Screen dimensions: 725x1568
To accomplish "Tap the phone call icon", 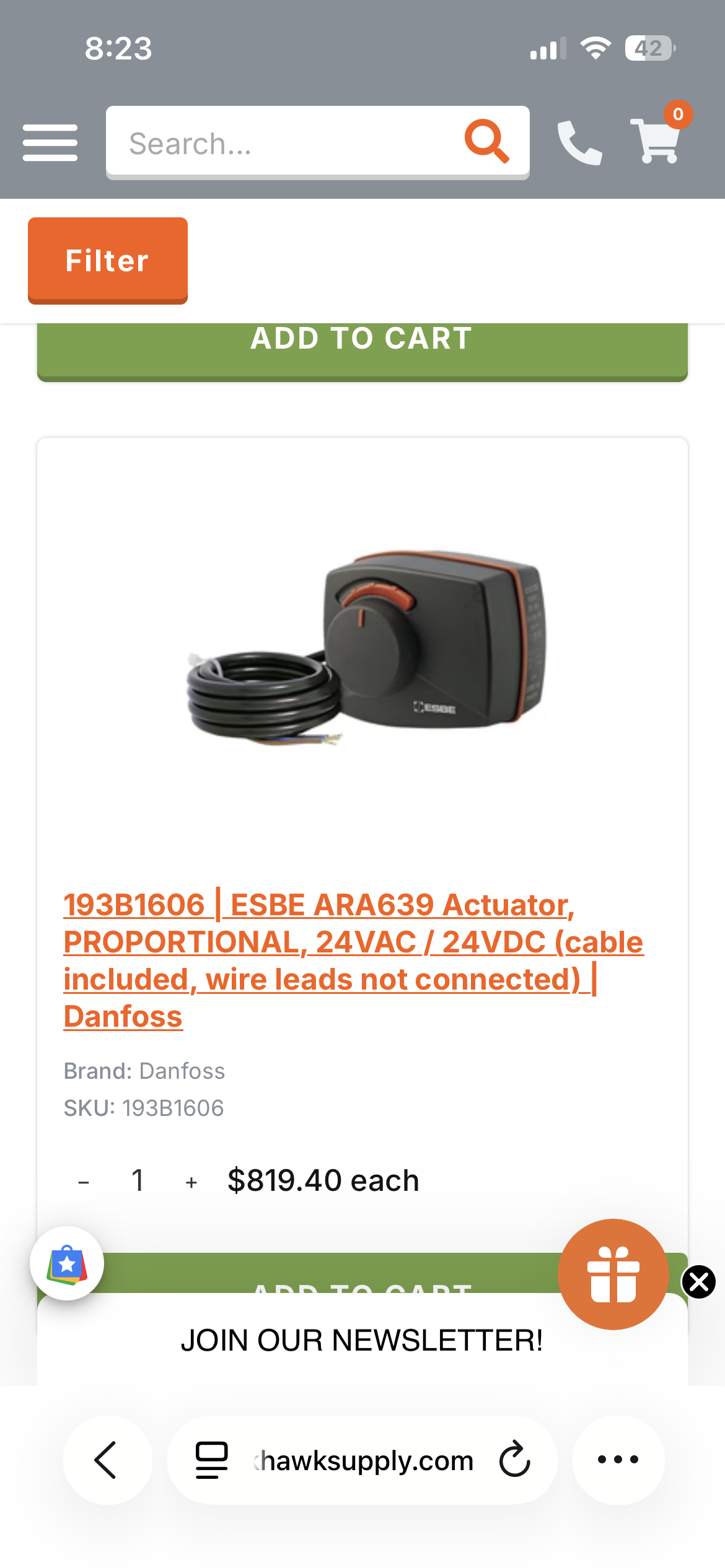I will pos(579,142).
